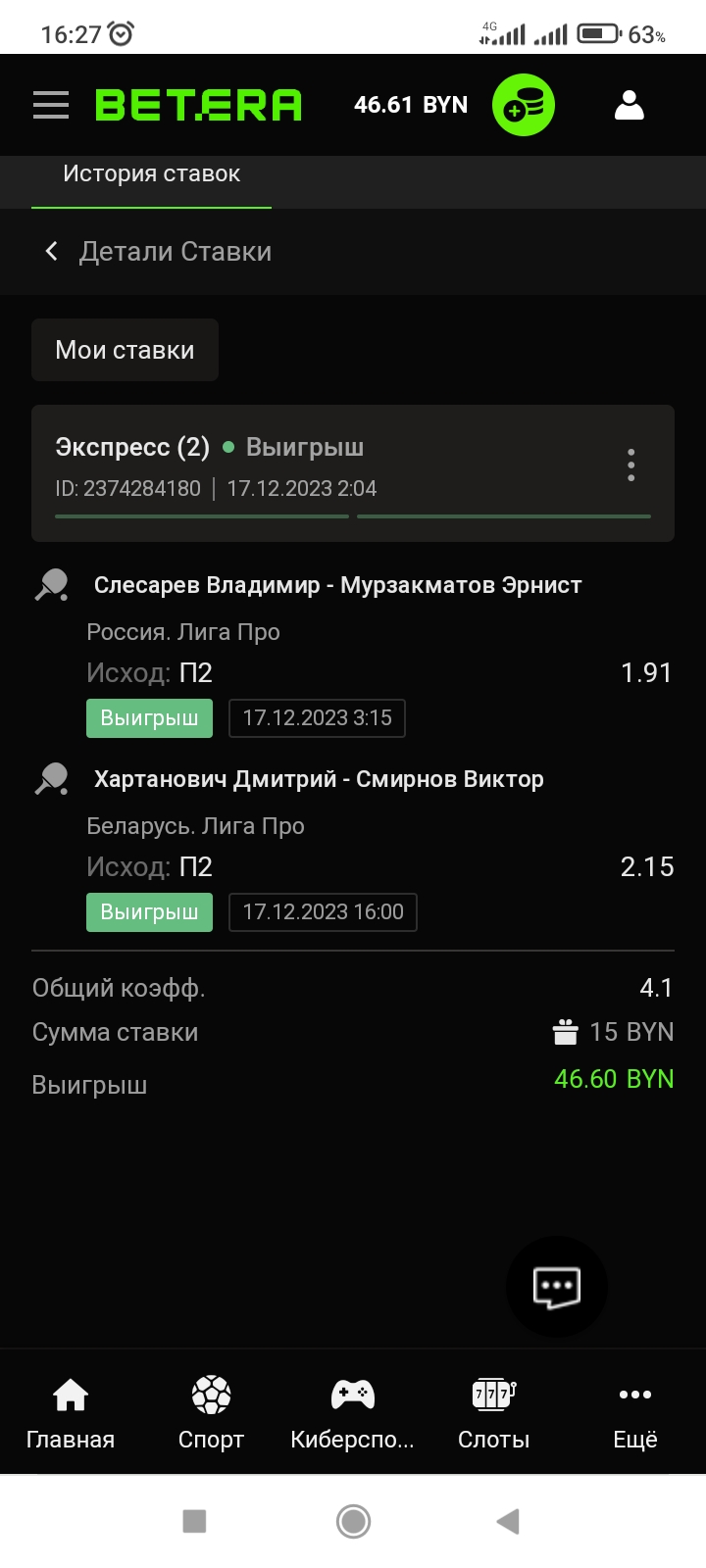Tap the green deposit coins button
This screenshot has height=1568, width=706.
(x=524, y=105)
